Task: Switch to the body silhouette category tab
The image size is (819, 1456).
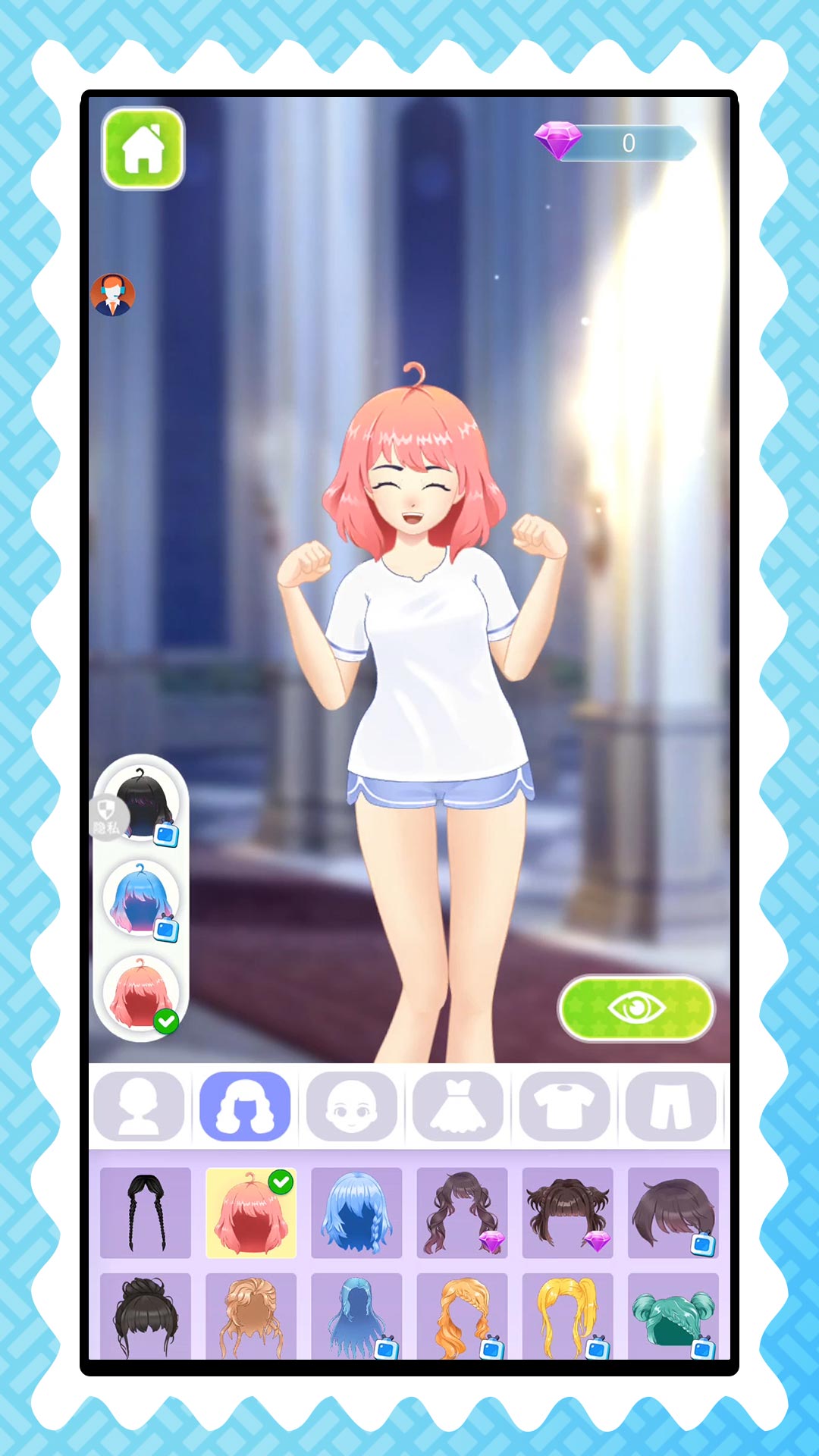Action: click(139, 1106)
